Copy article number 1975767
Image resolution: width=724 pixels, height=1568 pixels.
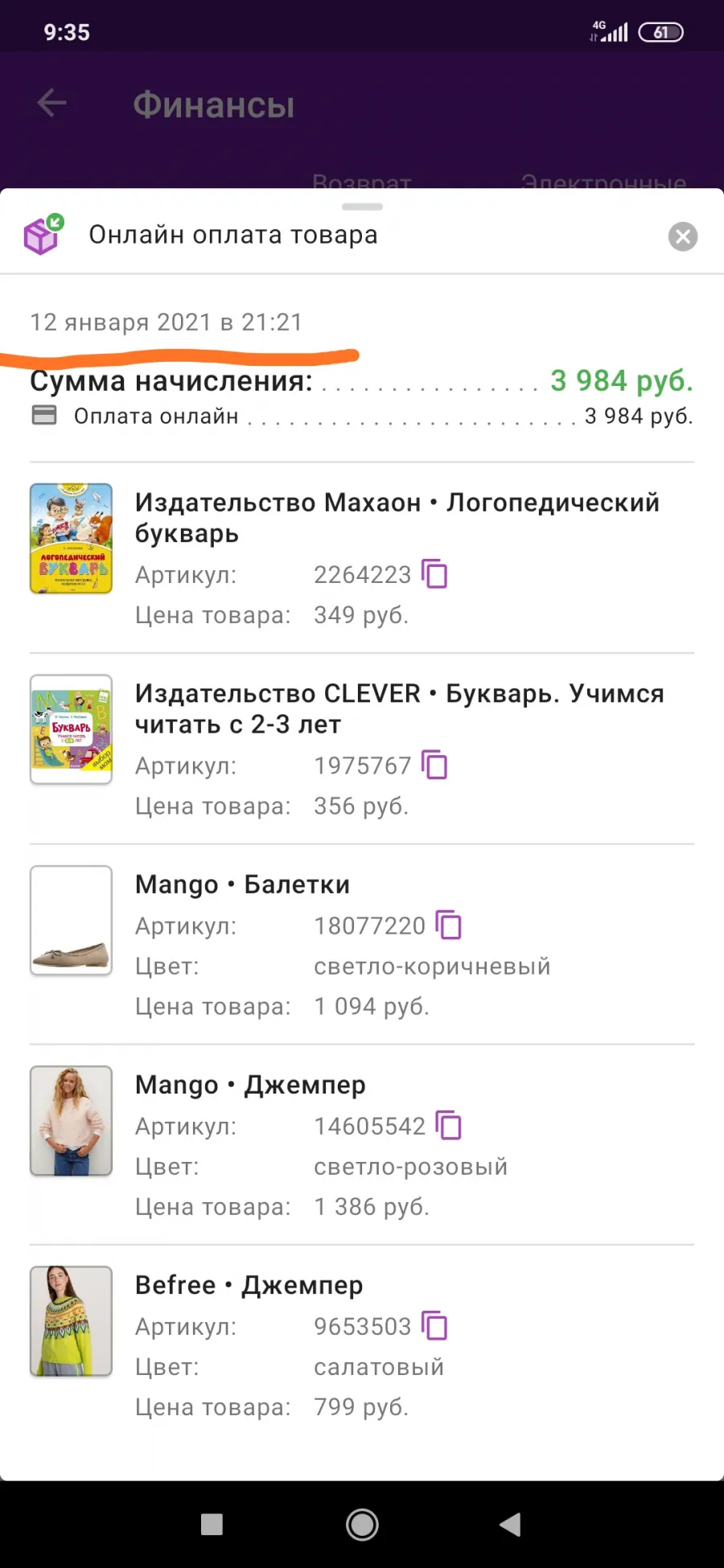tap(434, 765)
